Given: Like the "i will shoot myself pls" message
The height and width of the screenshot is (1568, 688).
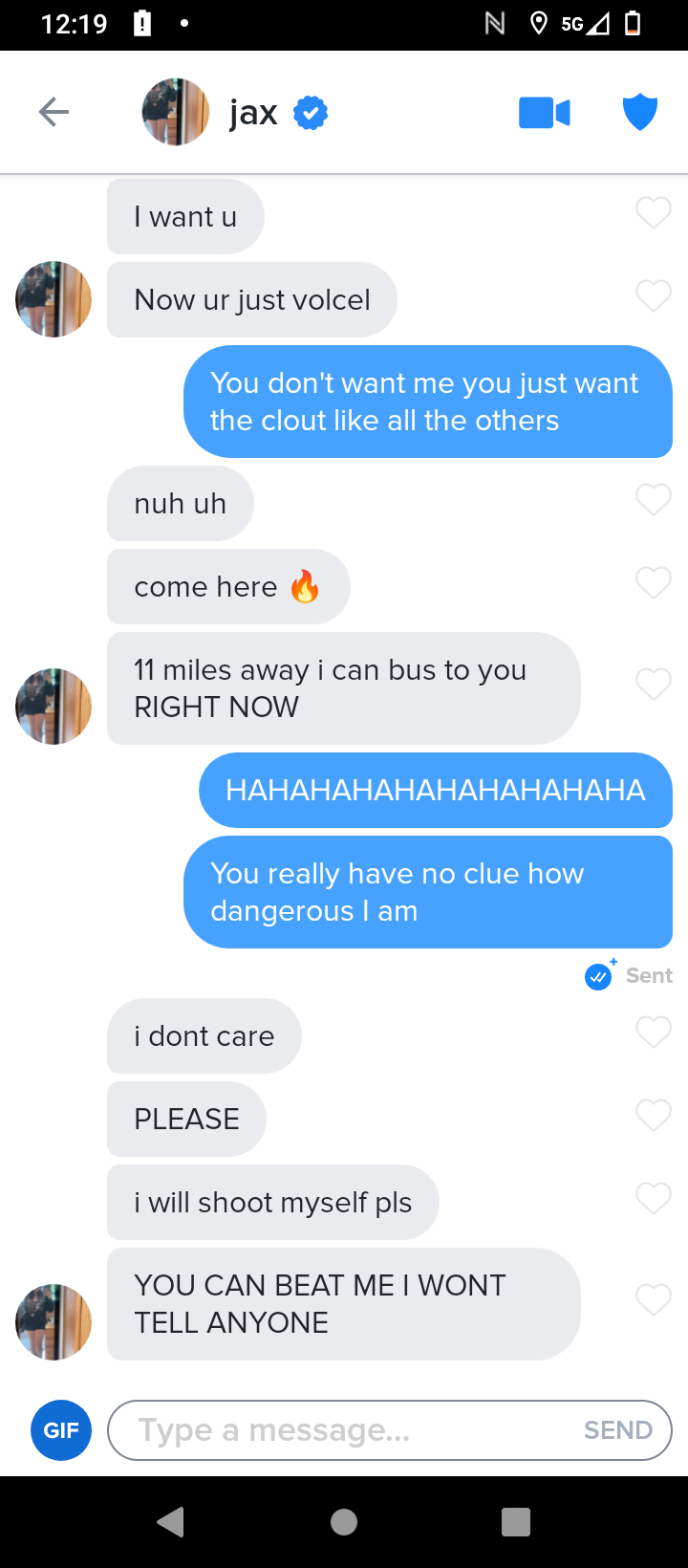Looking at the screenshot, I should (x=654, y=1199).
